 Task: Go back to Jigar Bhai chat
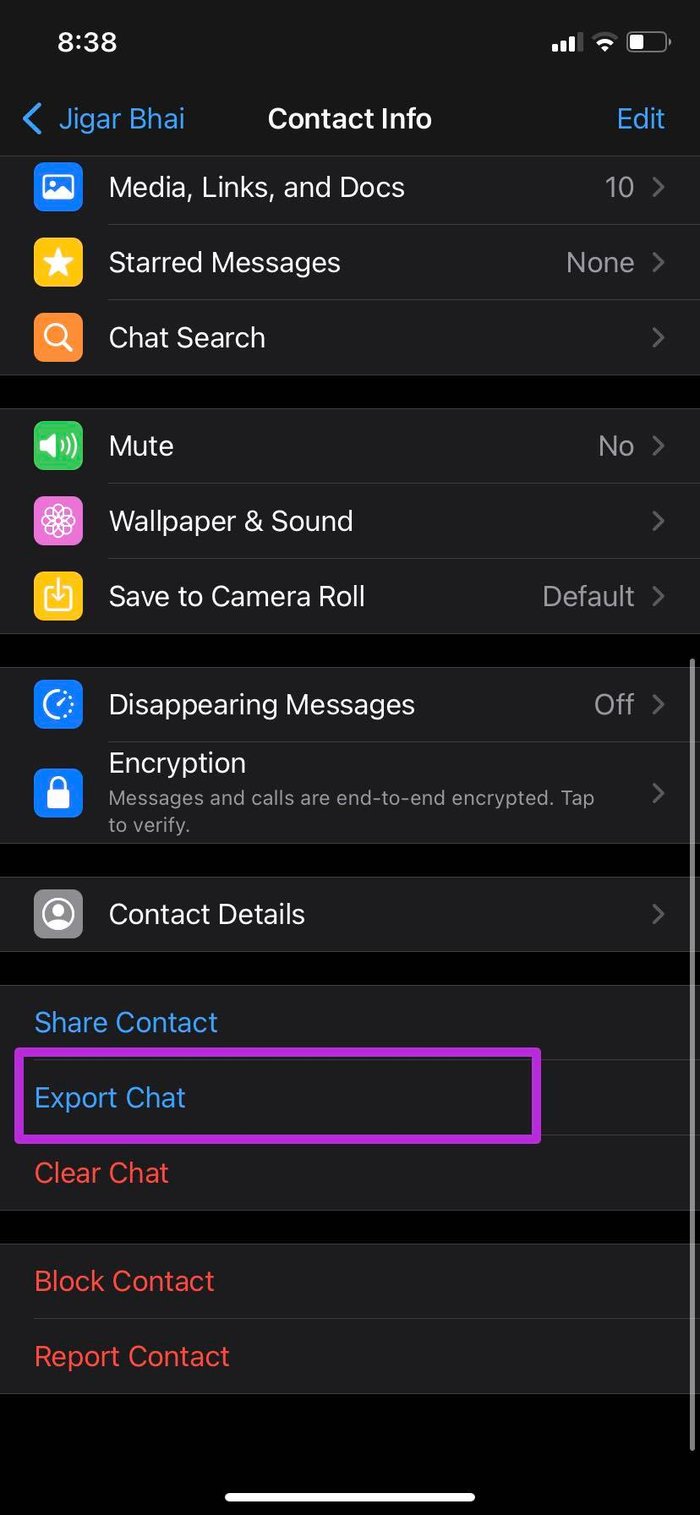[104, 119]
